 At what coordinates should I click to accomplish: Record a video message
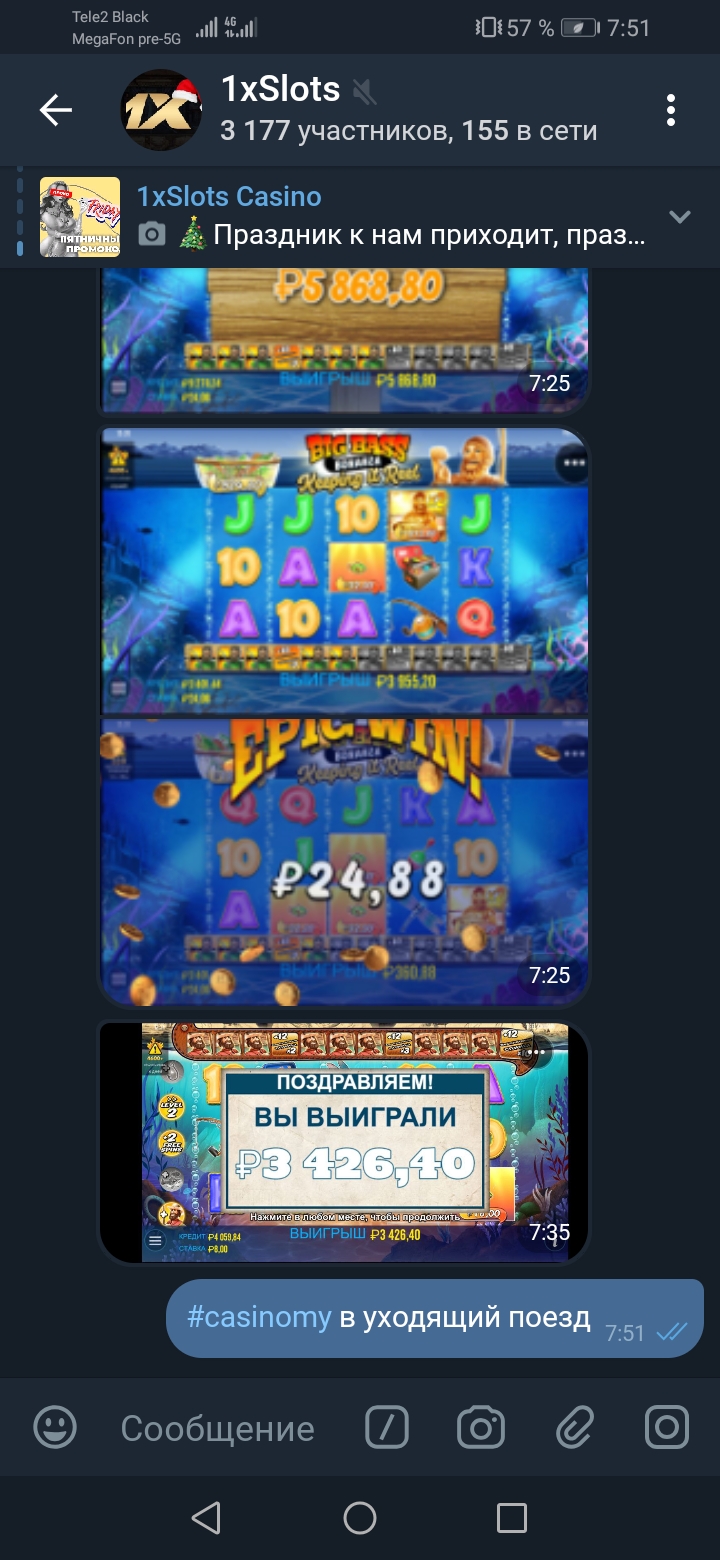[667, 1427]
